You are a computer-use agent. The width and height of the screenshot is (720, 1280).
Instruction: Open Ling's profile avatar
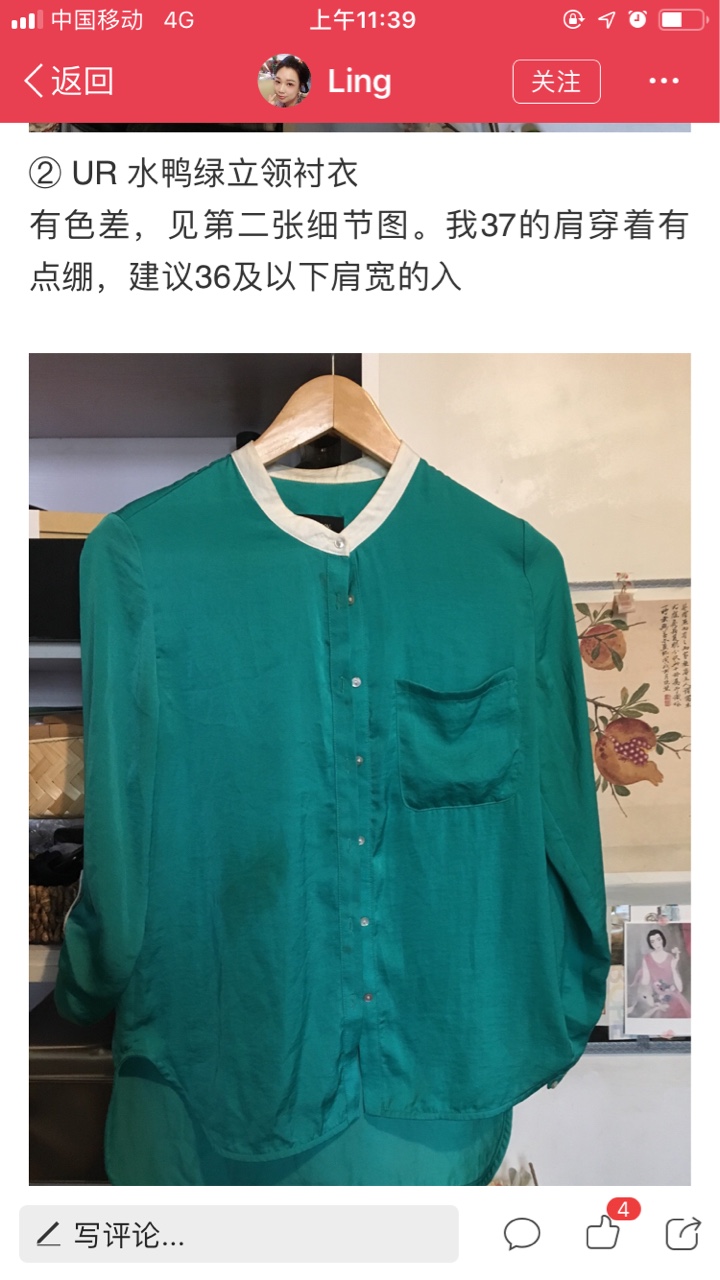pos(284,81)
